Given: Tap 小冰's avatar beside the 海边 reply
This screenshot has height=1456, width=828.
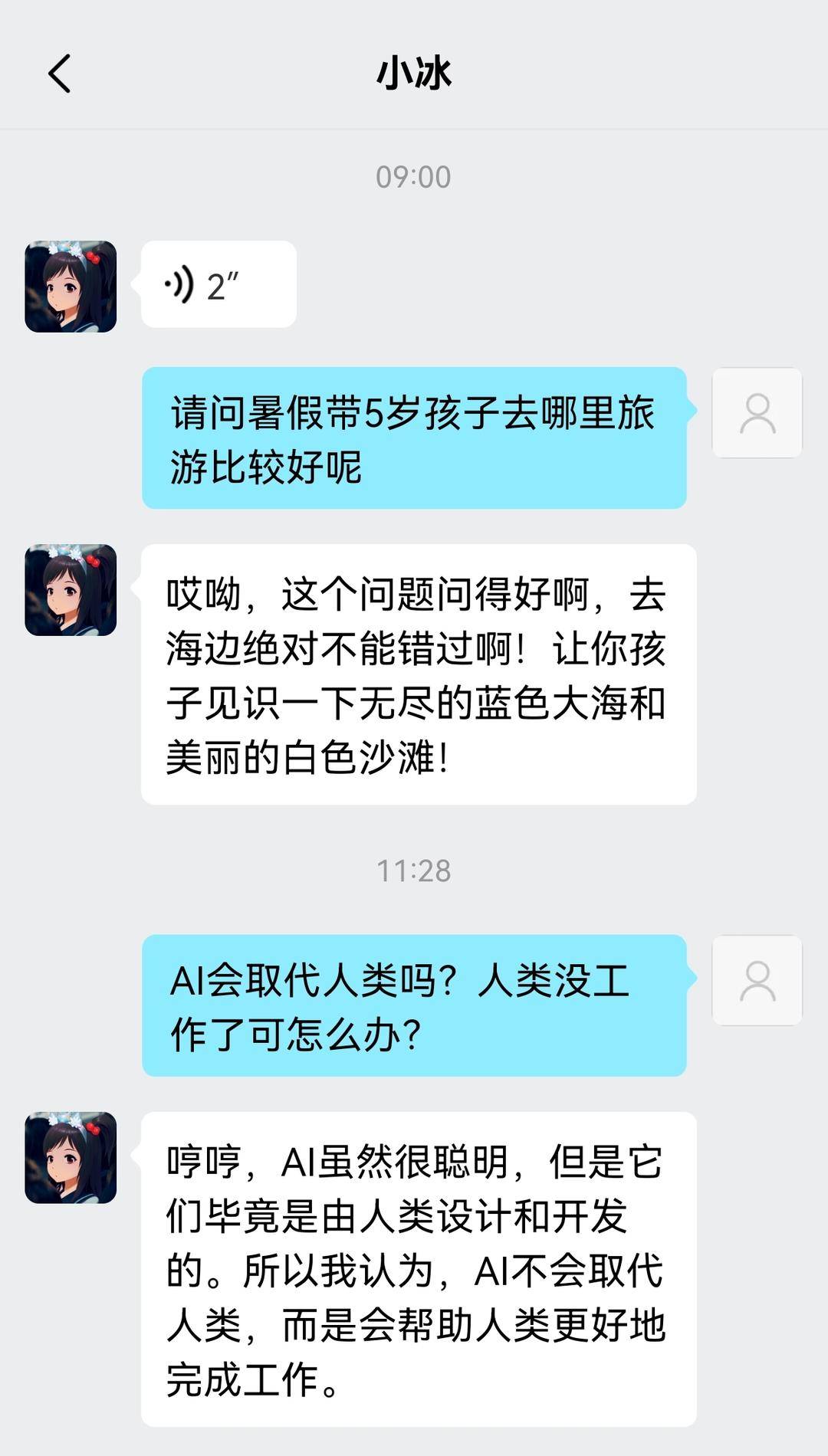Looking at the screenshot, I should 71,590.
